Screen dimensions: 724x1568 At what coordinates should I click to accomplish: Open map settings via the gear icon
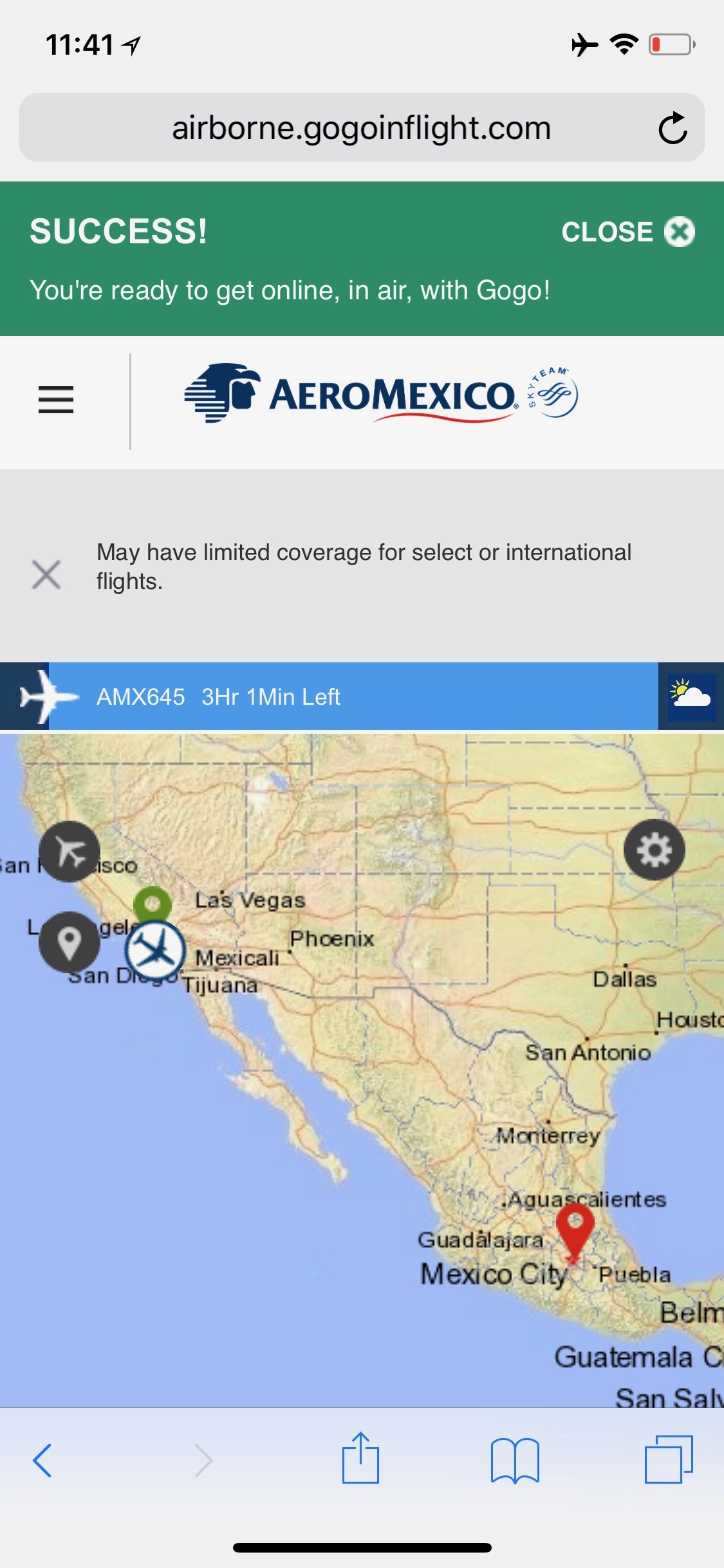654,850
